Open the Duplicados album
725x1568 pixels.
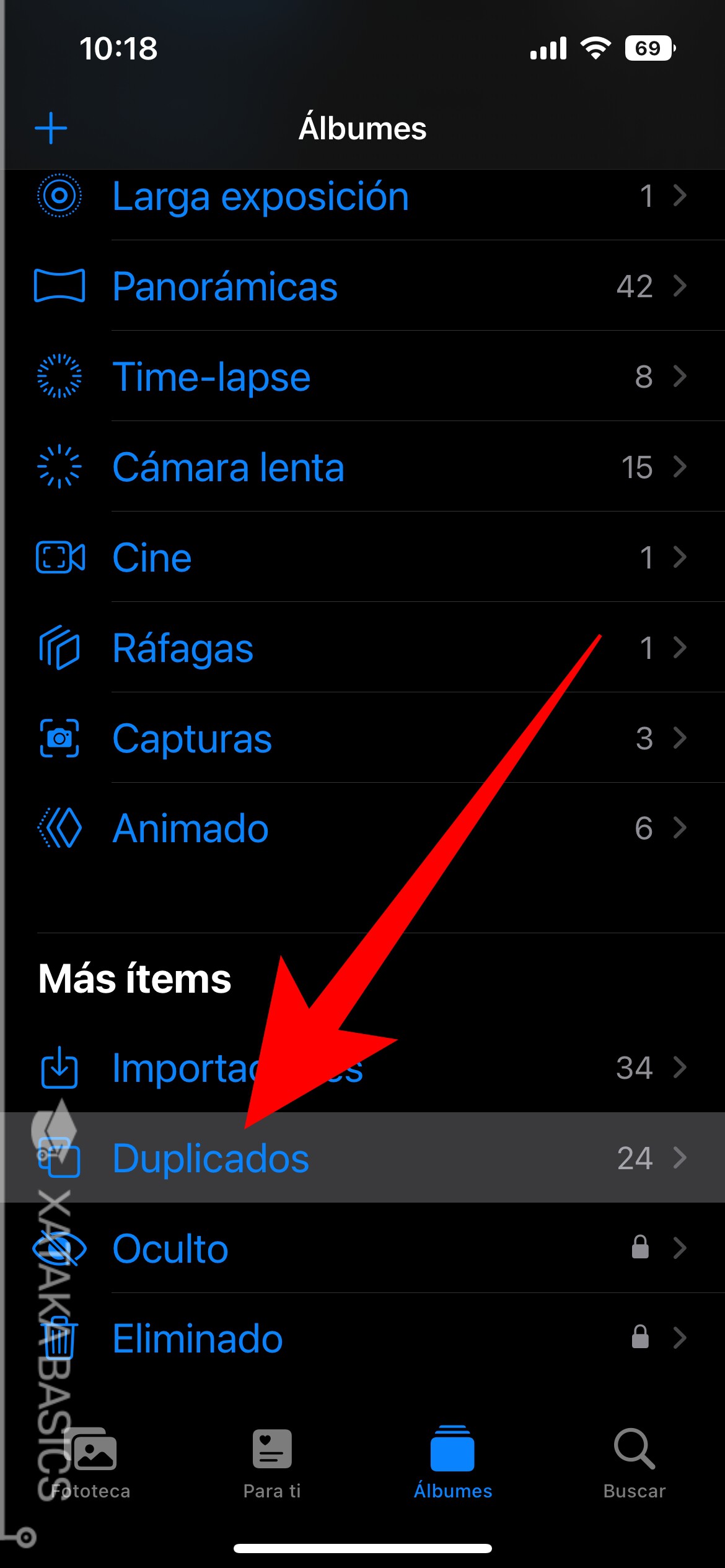click(211, 1159)
